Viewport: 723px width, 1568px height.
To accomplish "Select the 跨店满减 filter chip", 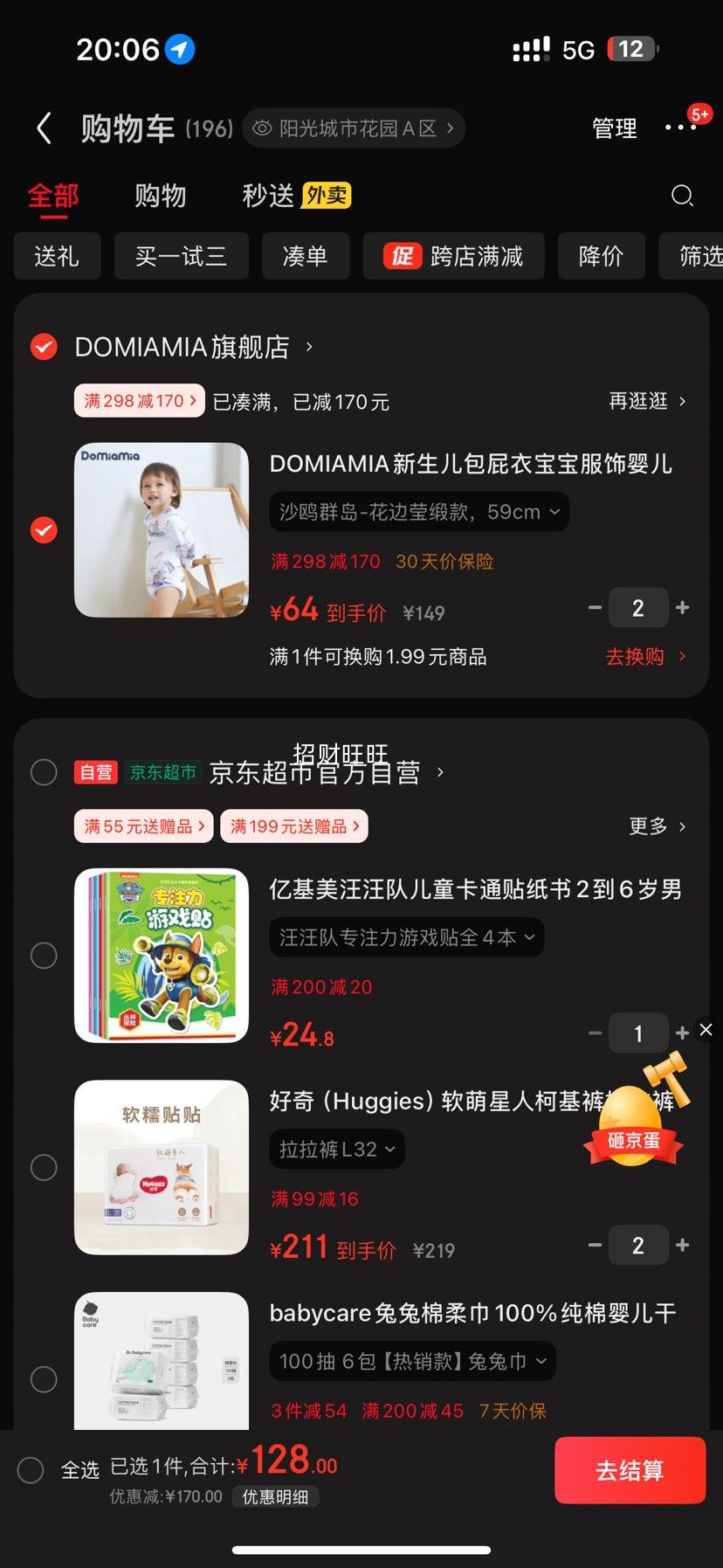I will tap(453, 256).
